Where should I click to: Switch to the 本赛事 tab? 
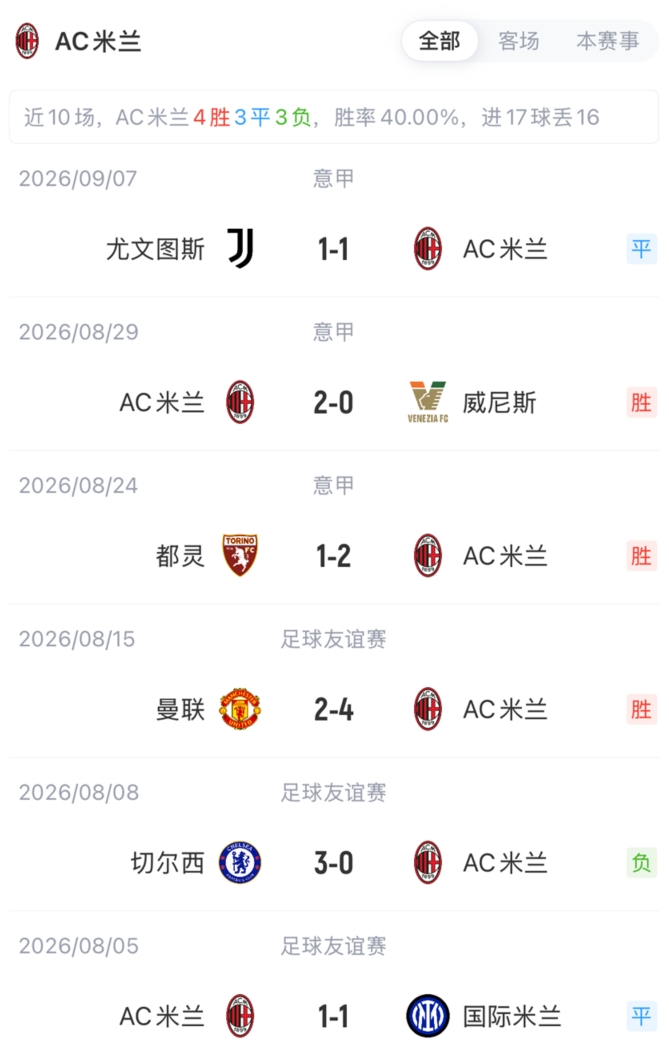click(607, 41)
